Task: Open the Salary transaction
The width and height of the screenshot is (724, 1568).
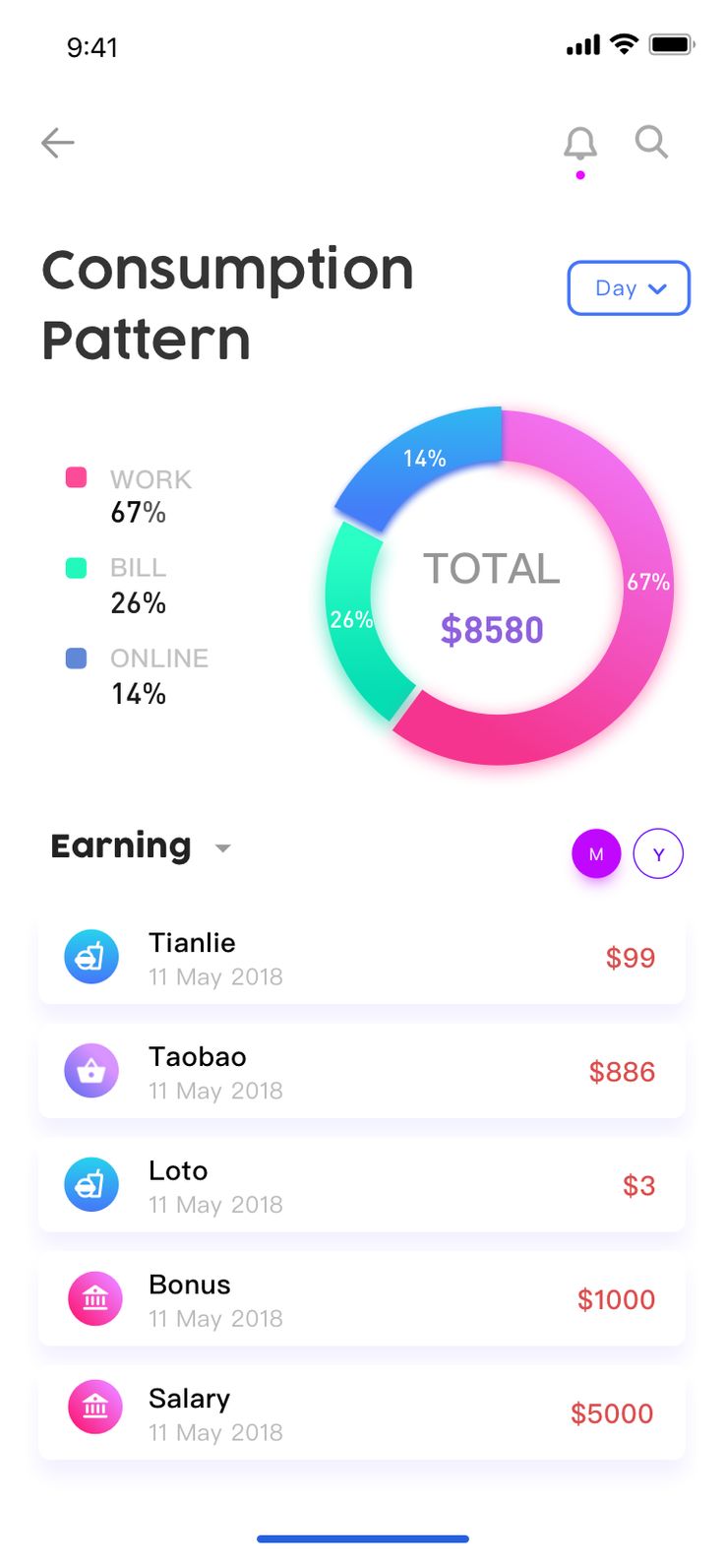Action: point(361,1413)
